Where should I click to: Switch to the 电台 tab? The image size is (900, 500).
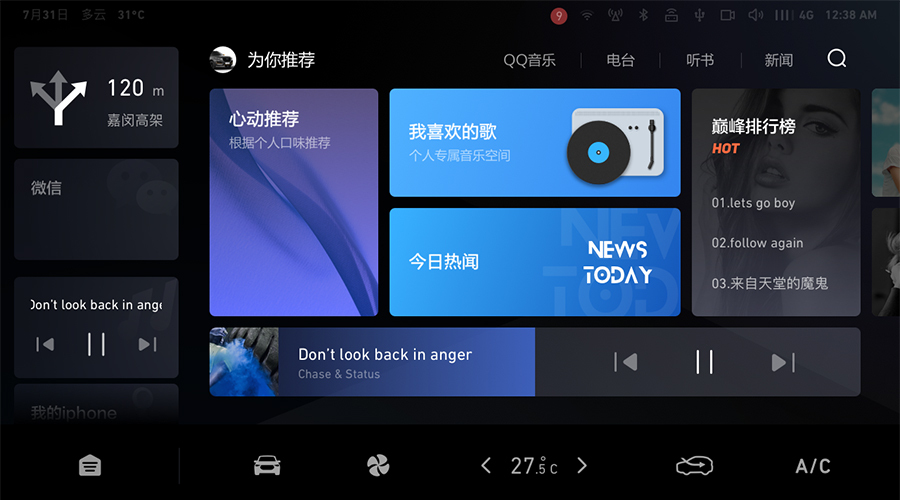tap(620, 60)
